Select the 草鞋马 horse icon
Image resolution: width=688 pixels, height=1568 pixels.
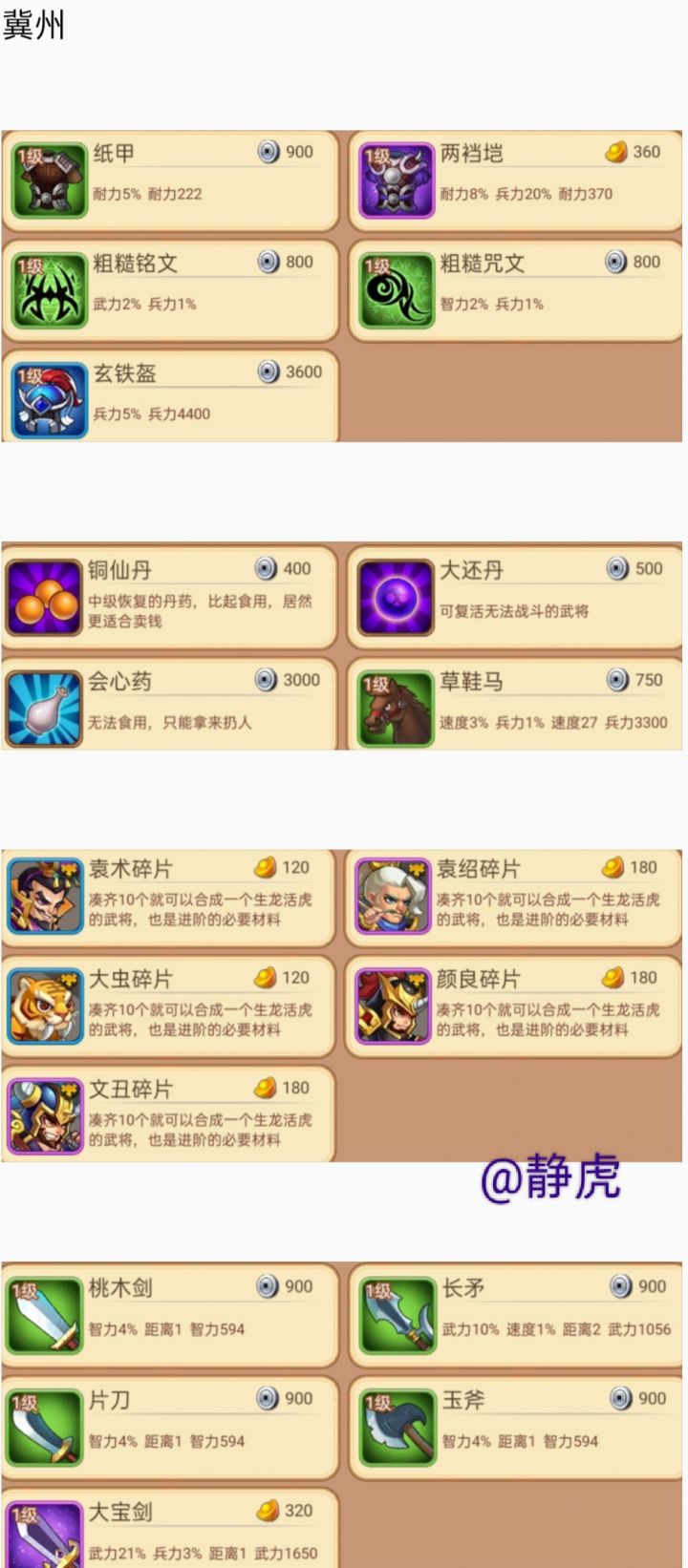coord(396,709)
